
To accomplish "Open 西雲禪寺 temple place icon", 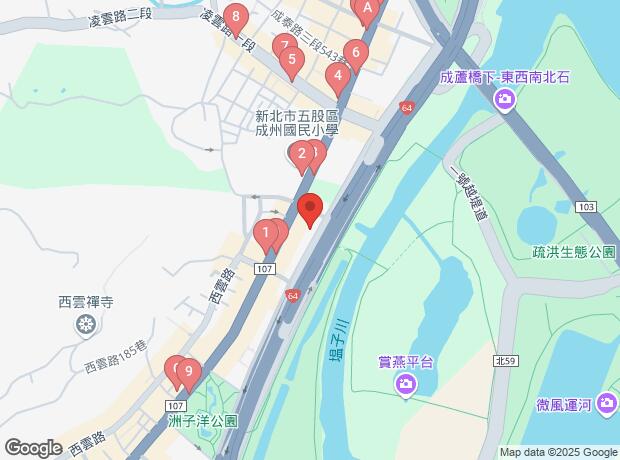I will click(86, 323).
